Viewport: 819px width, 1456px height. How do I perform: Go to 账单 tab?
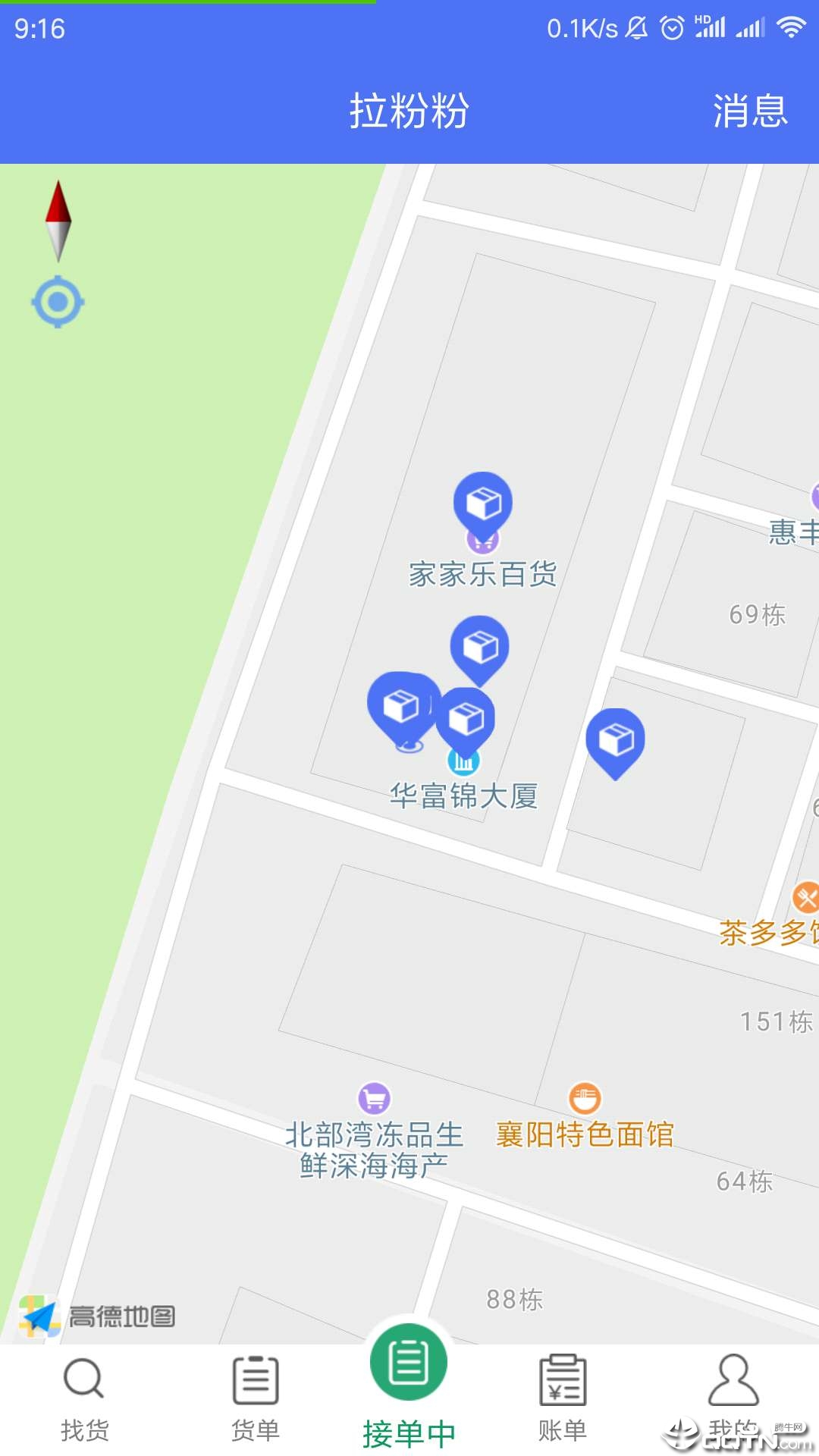562,1399
